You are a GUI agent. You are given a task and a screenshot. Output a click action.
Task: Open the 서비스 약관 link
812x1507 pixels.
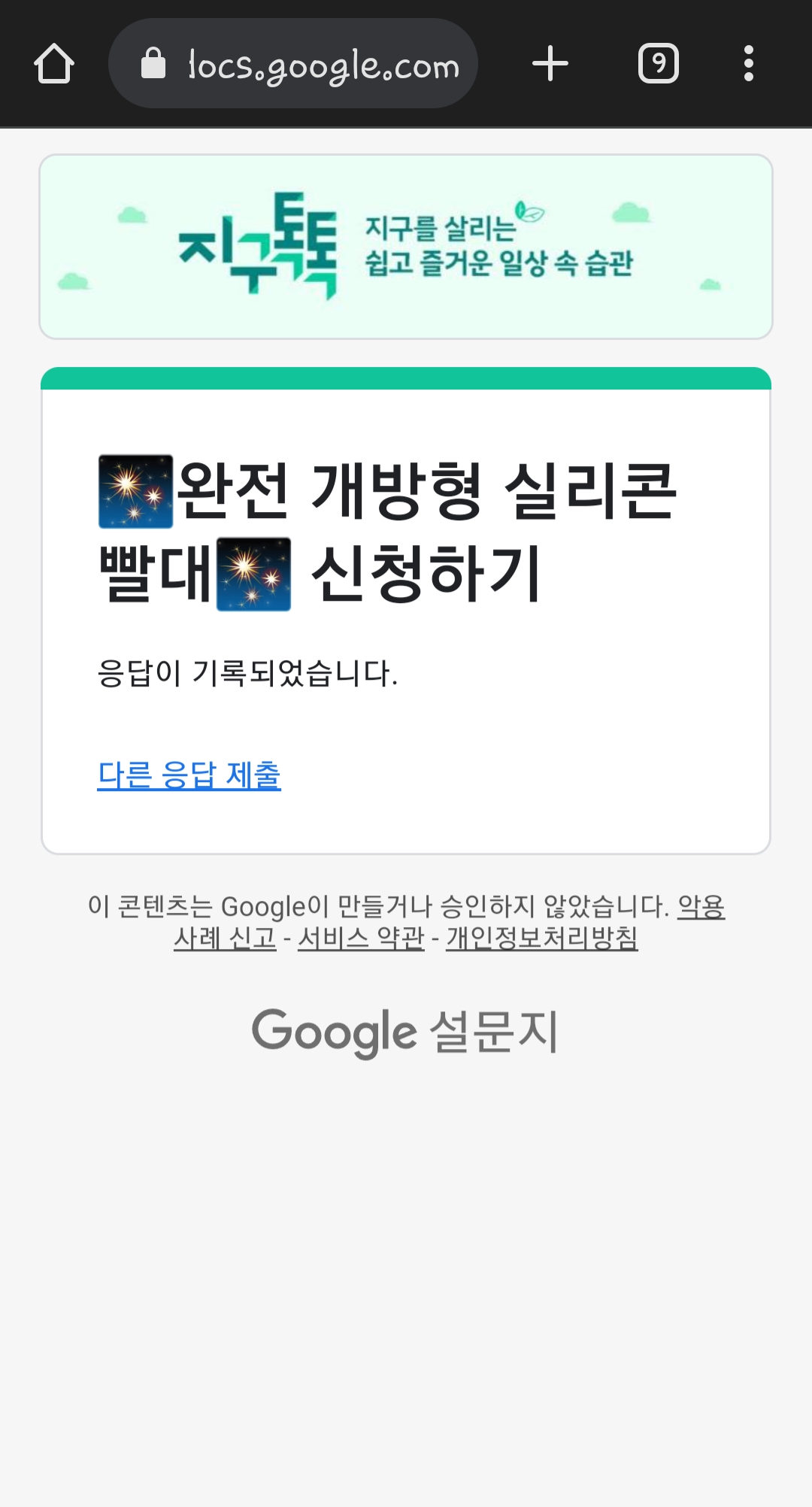pos(361,938)
